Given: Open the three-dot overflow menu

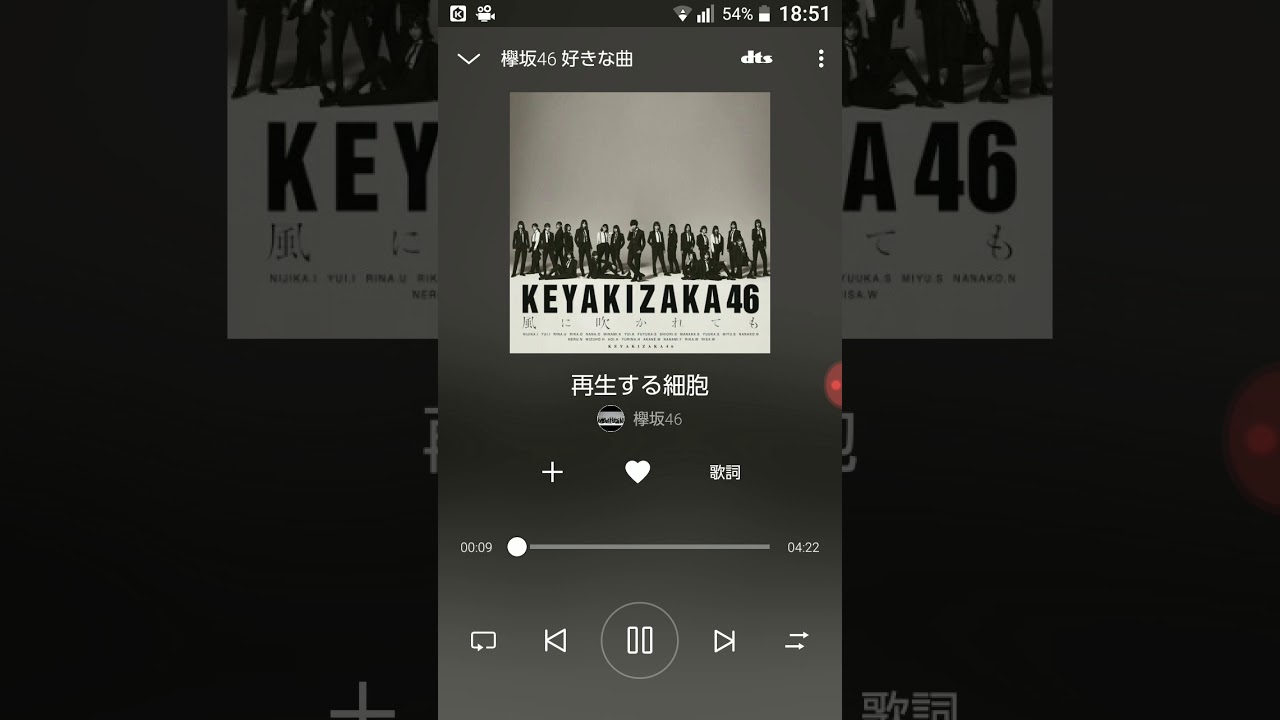Looking at the screenshot, I should click(x=821, y=59).
